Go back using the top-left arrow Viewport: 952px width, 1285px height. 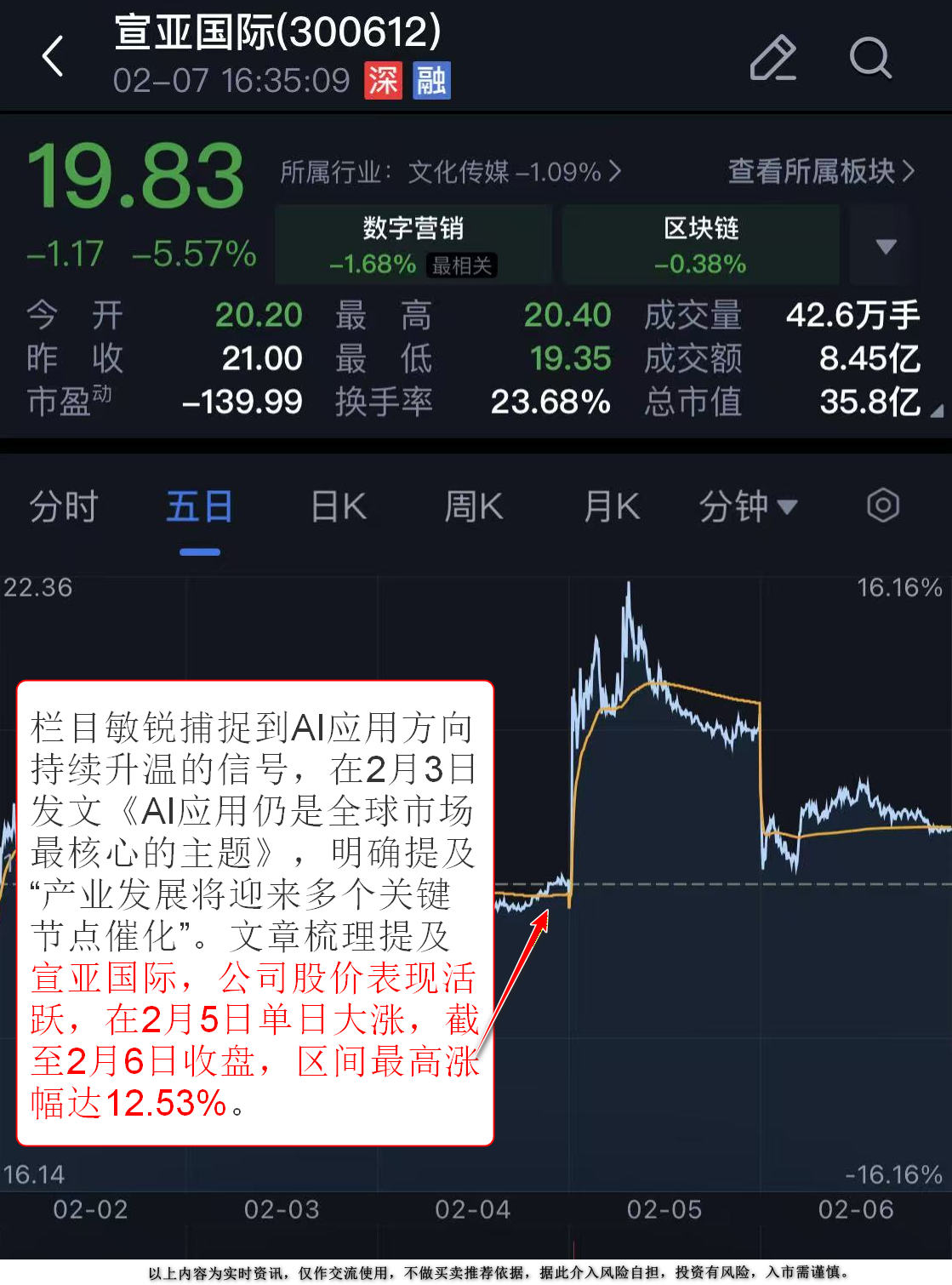click(53, 57)
